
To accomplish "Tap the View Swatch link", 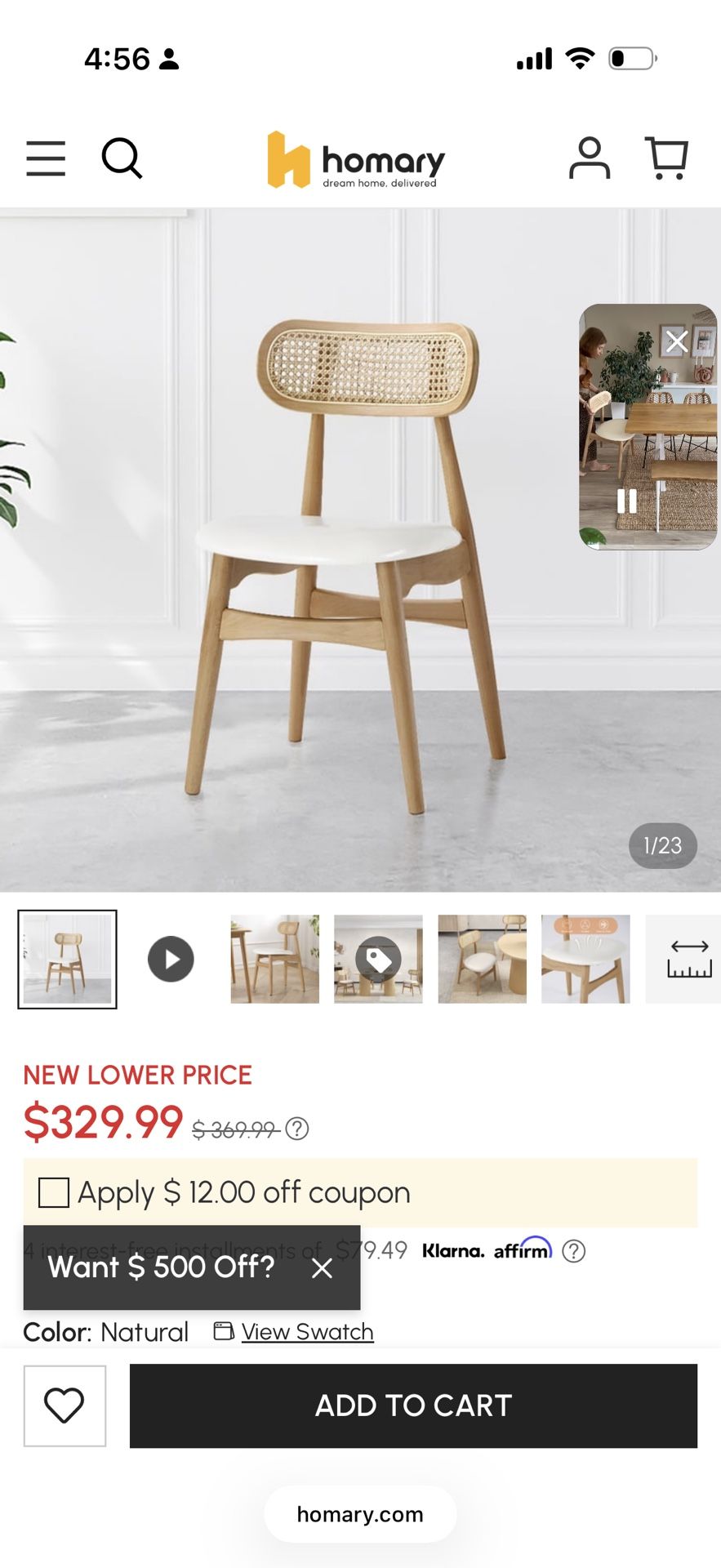I will [x=307, y=1332].
